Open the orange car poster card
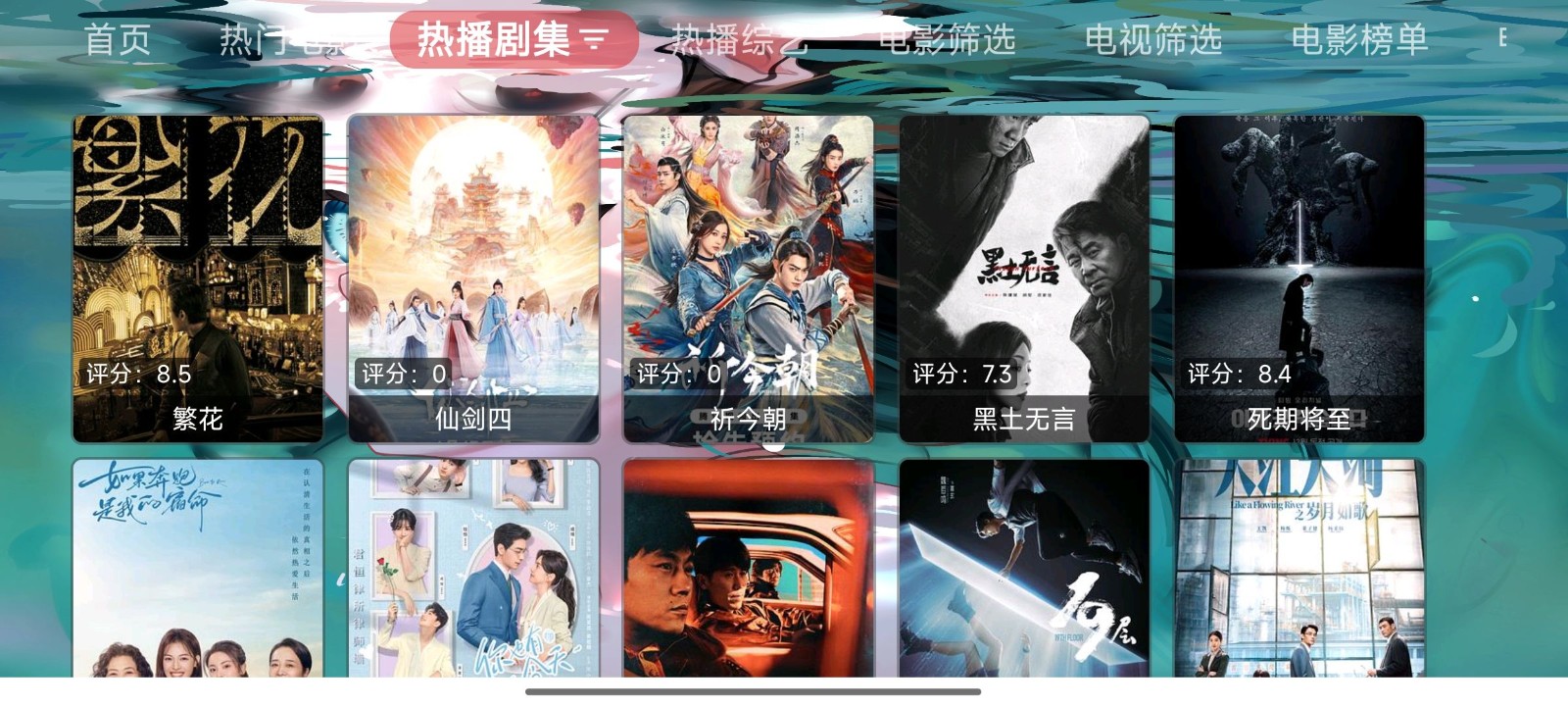Viewport: 1568px width, 706px height. click(x=748, y=569)
